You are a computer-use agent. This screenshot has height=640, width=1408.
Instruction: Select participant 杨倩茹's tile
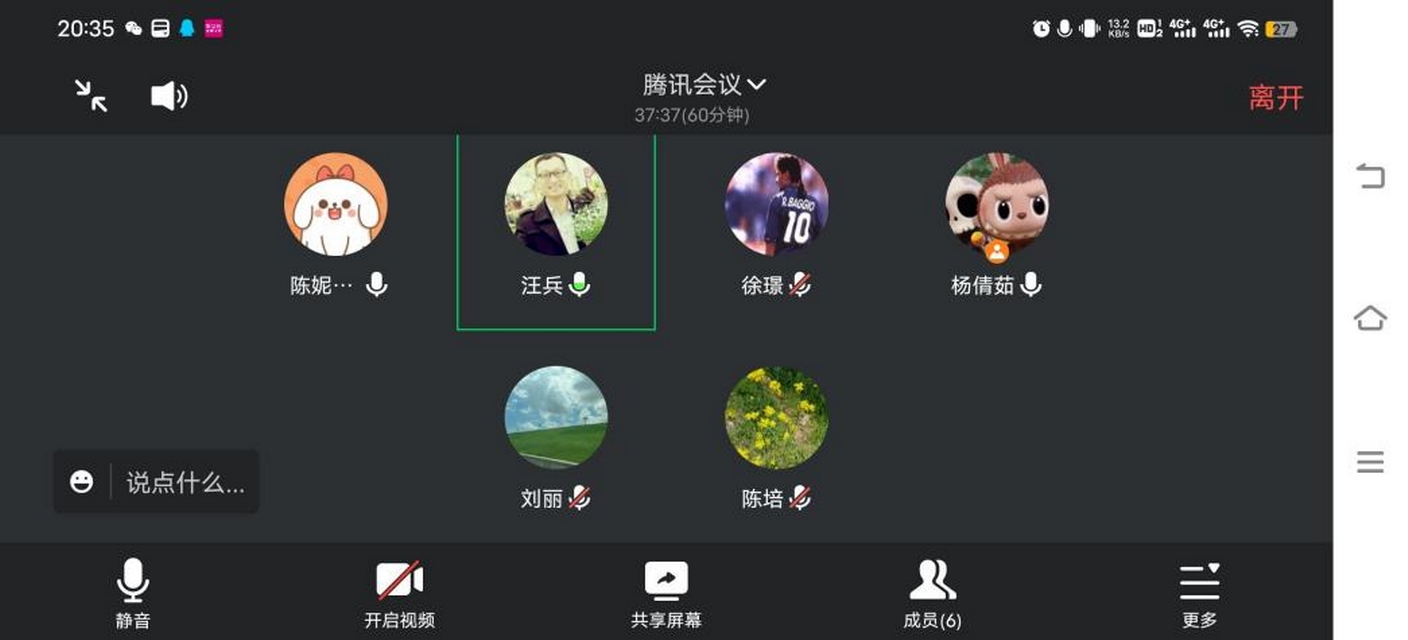coord(996,205)
